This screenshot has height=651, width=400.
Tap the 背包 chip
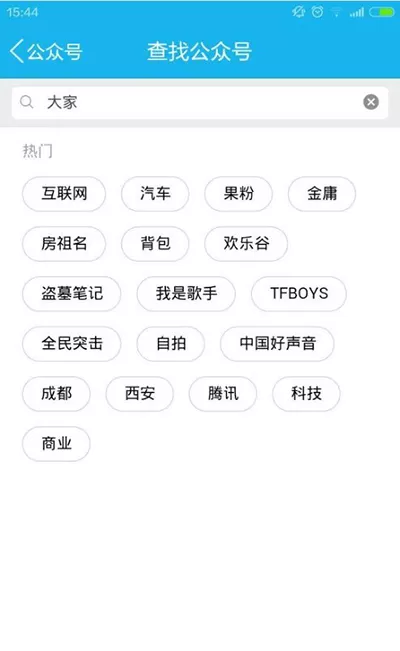[155, 243]
